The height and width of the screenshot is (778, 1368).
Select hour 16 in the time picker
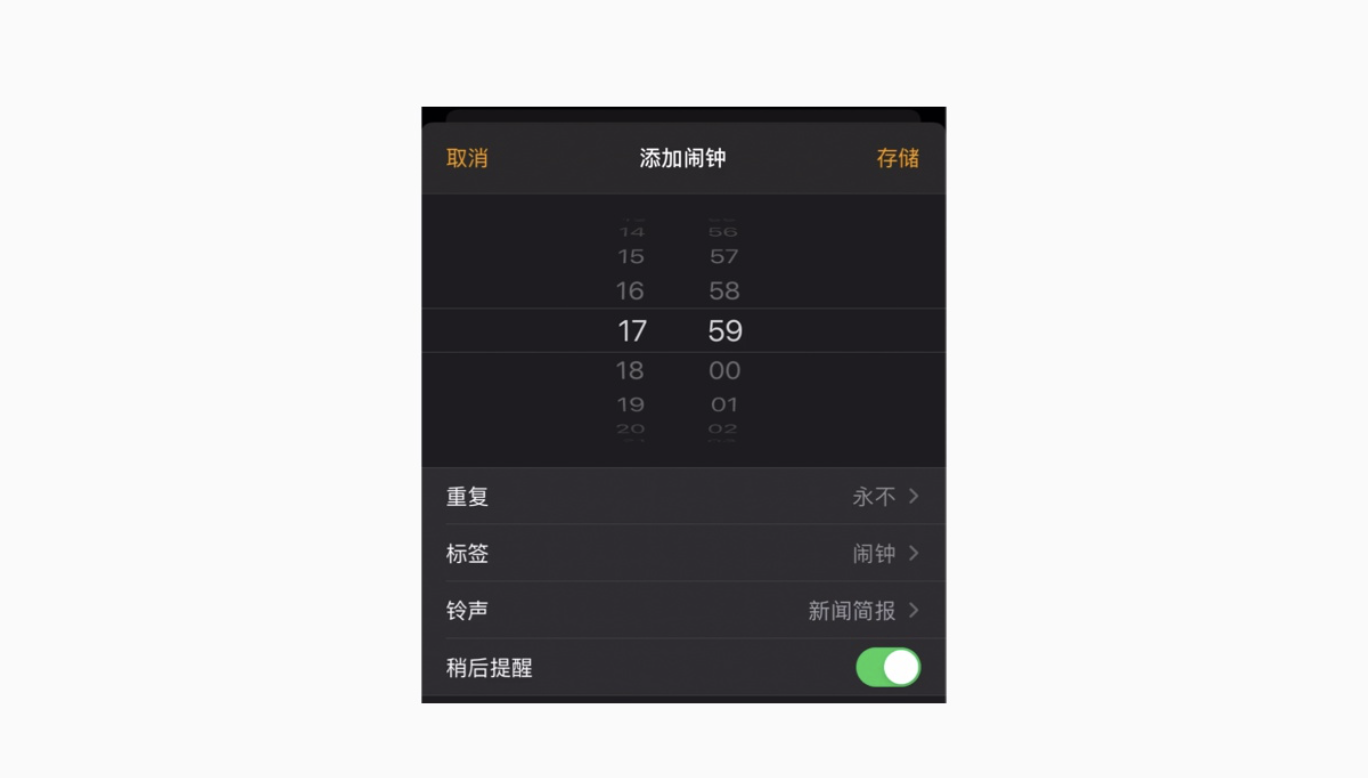coord(630,291)
